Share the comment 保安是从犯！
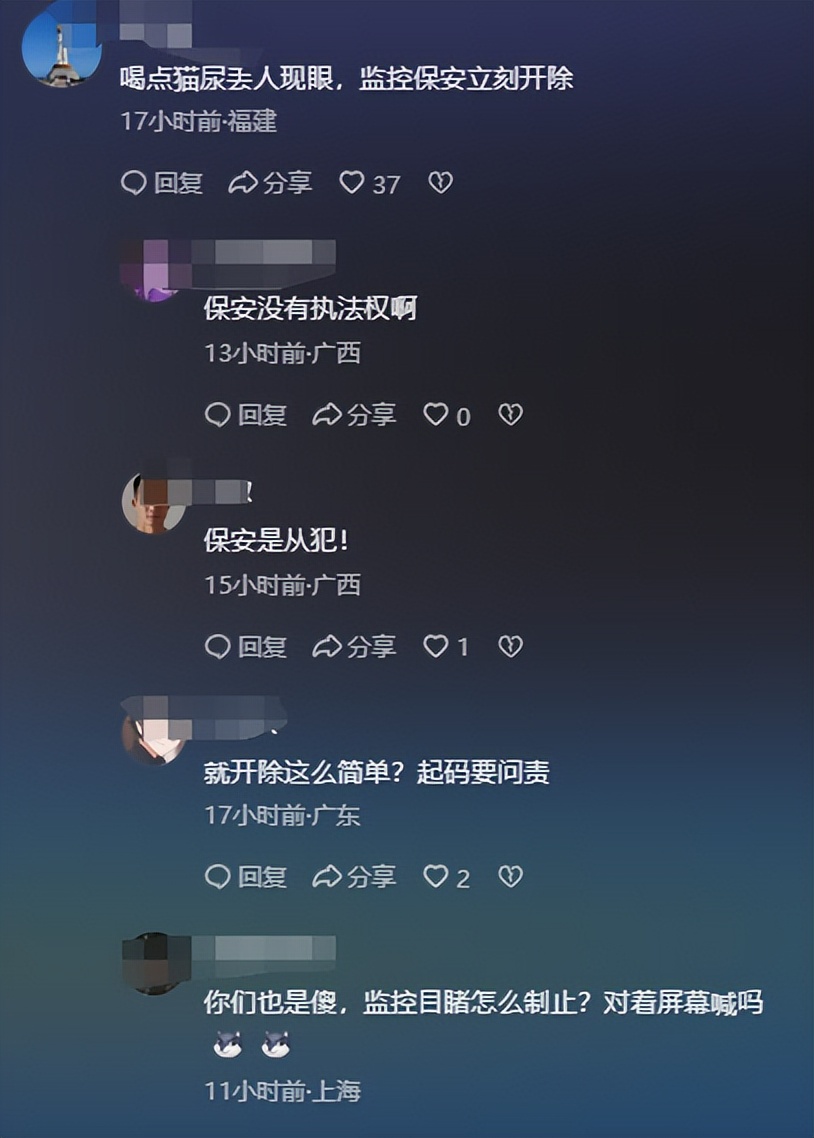 point(354,647)
